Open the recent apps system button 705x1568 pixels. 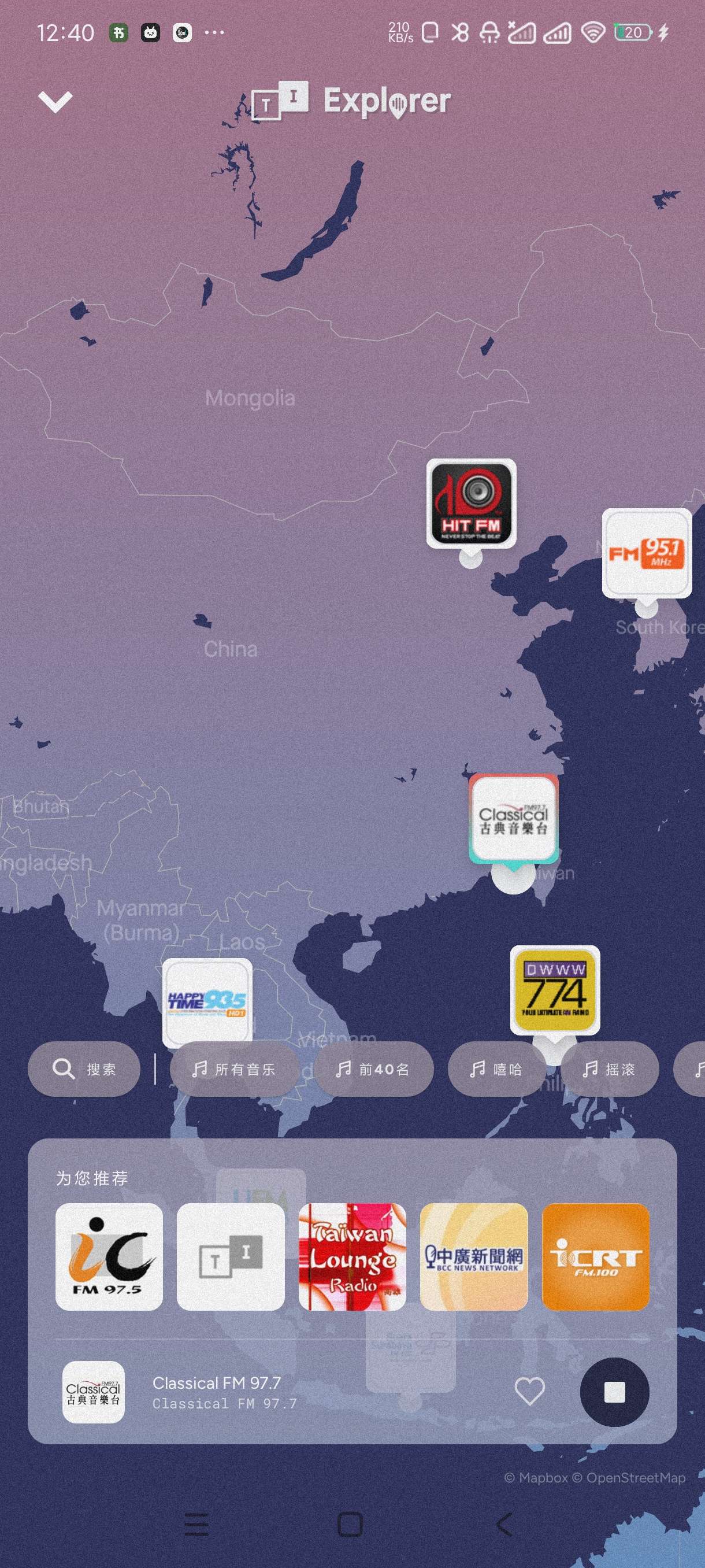tap(196, 1524)
